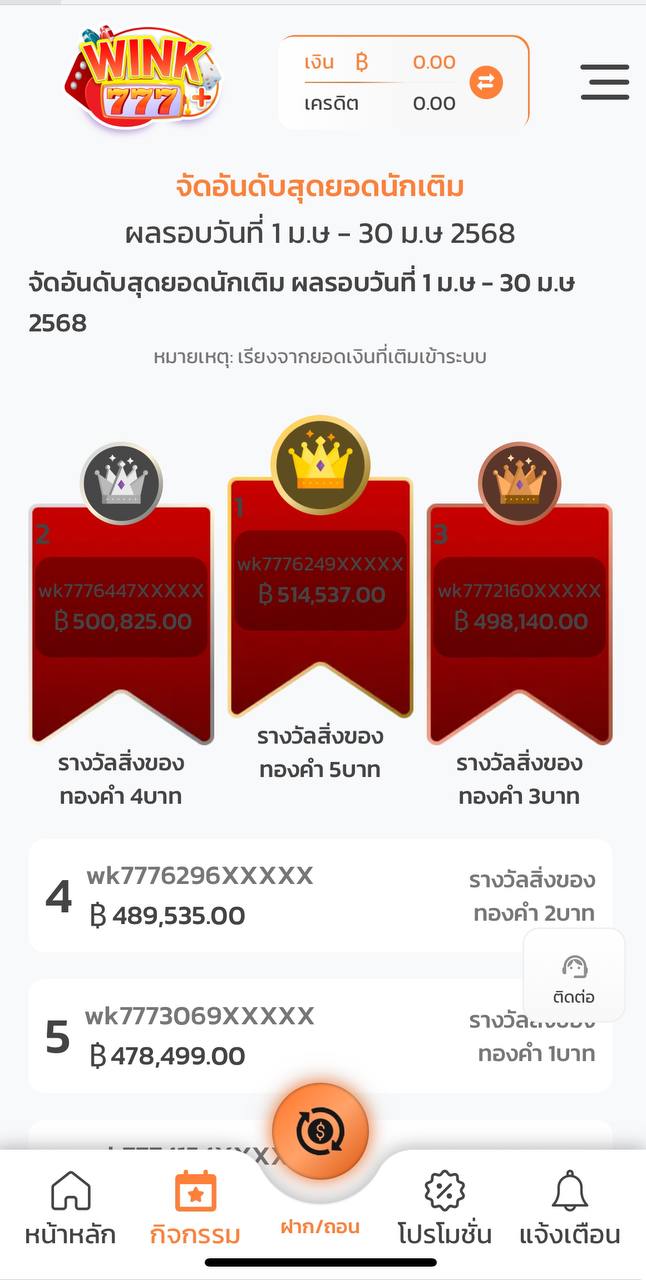The width and height of the screenshot is (646, 1280).
Task: Tap the WINK 777 logo
Action: click(x=143, y=78)
